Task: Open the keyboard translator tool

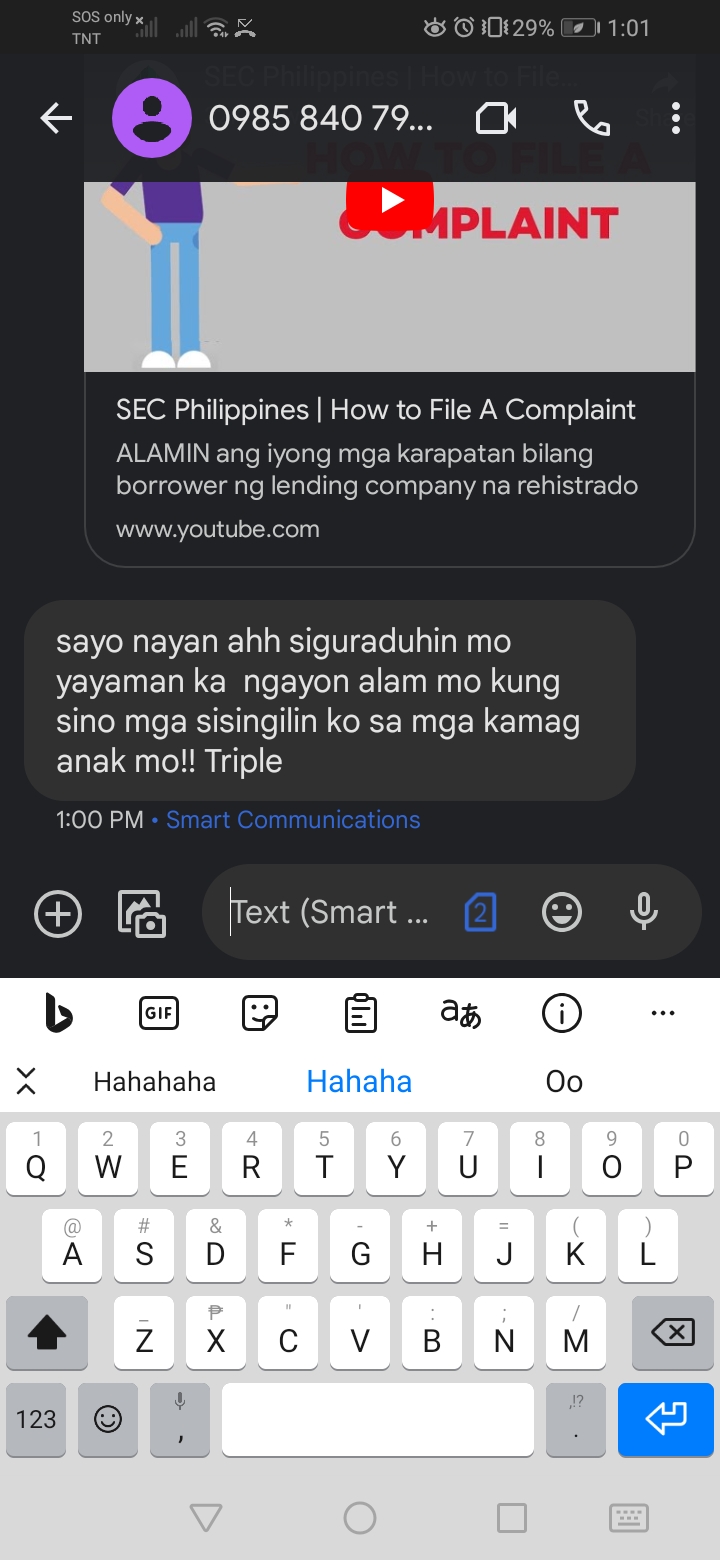Action: click(461, 1014)
